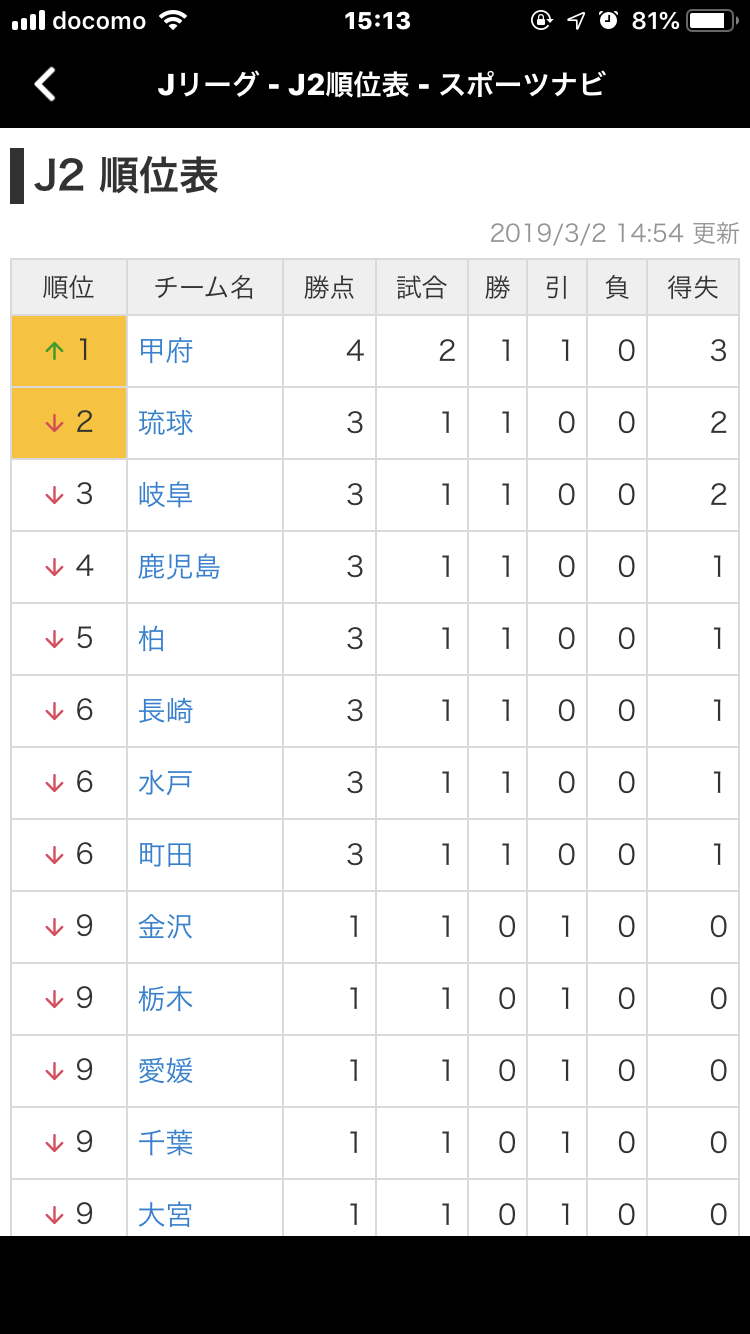The height and width of the screenshot is (1334, 750).
Task: Tap the 柏 team link
Action: click(152, 639)
